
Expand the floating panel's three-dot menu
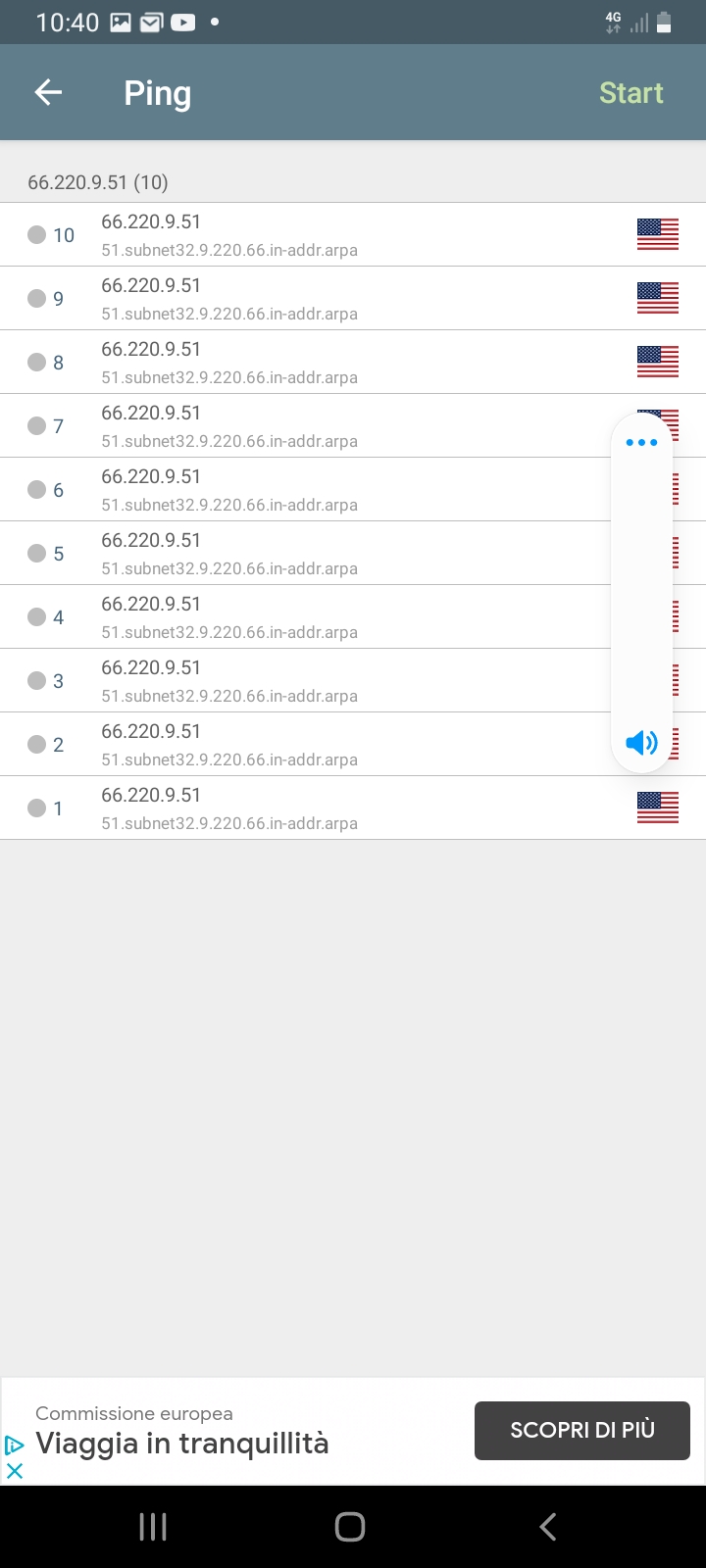(641, 443)
